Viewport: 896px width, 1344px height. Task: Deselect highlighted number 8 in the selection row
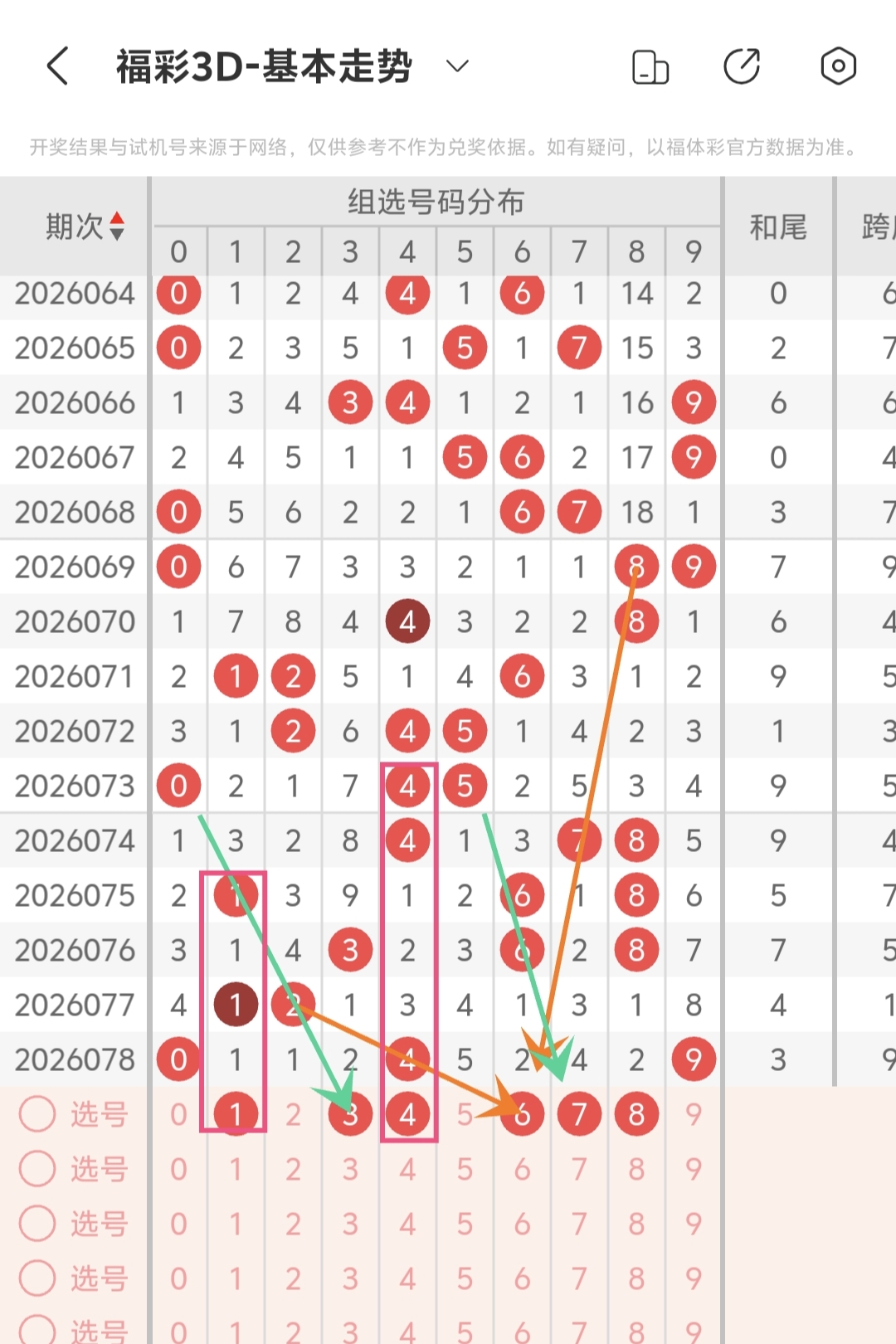click(636, 1114)
